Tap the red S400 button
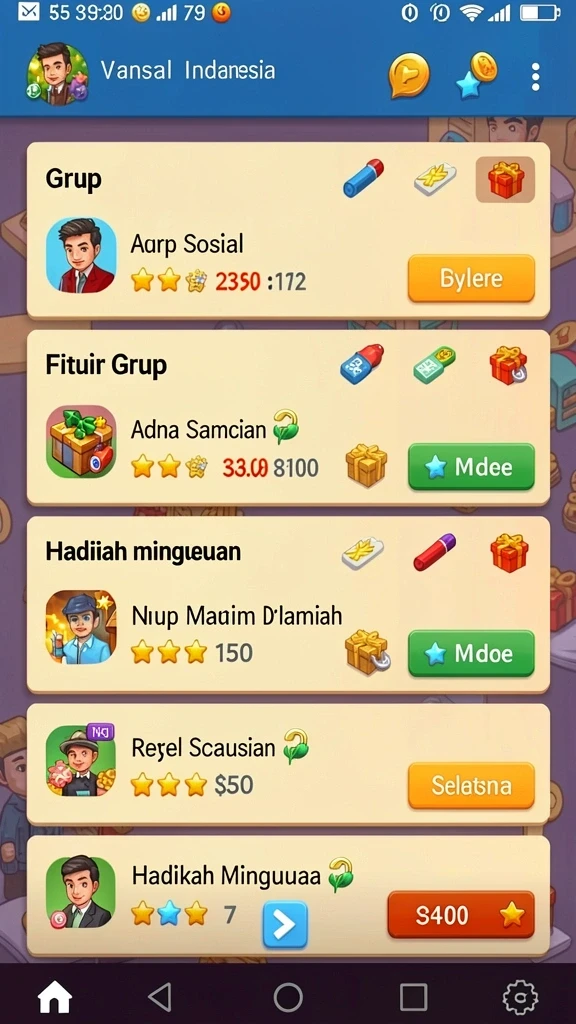Viewport: 576px width, 1024px height. (460, 915)
